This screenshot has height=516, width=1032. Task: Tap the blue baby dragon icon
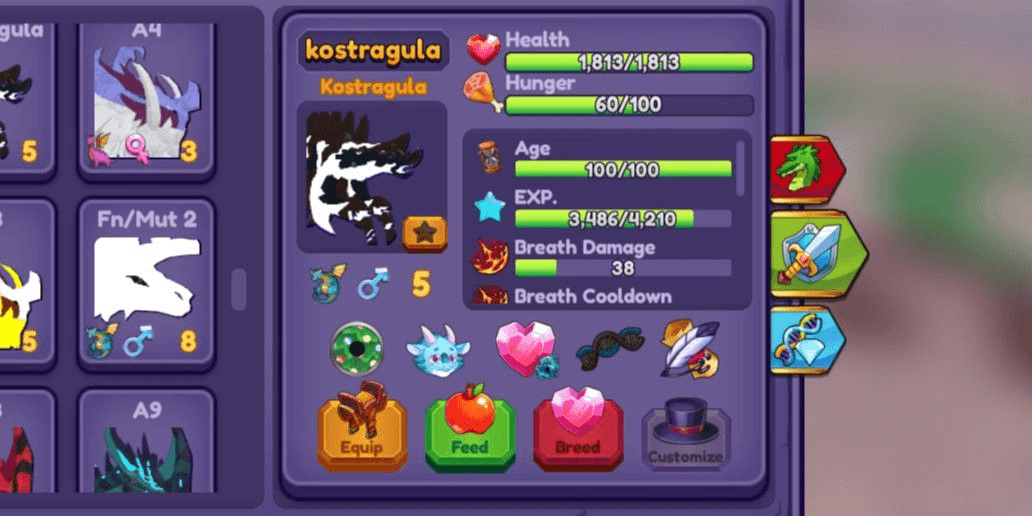pyautogui.click(x=437, y=349)
